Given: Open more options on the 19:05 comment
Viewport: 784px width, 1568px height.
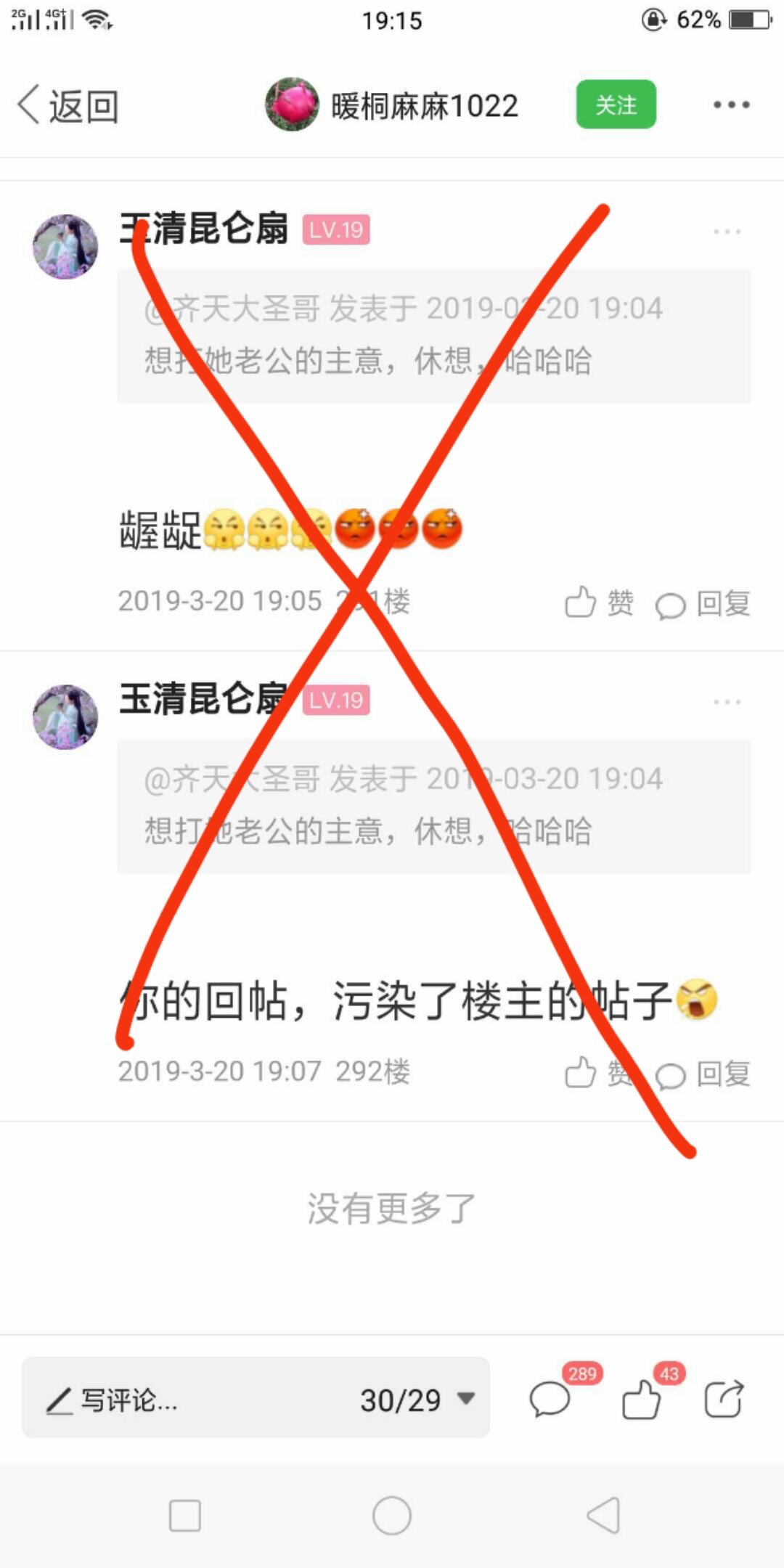Looking at the screenshot, I should click(727, 232).
